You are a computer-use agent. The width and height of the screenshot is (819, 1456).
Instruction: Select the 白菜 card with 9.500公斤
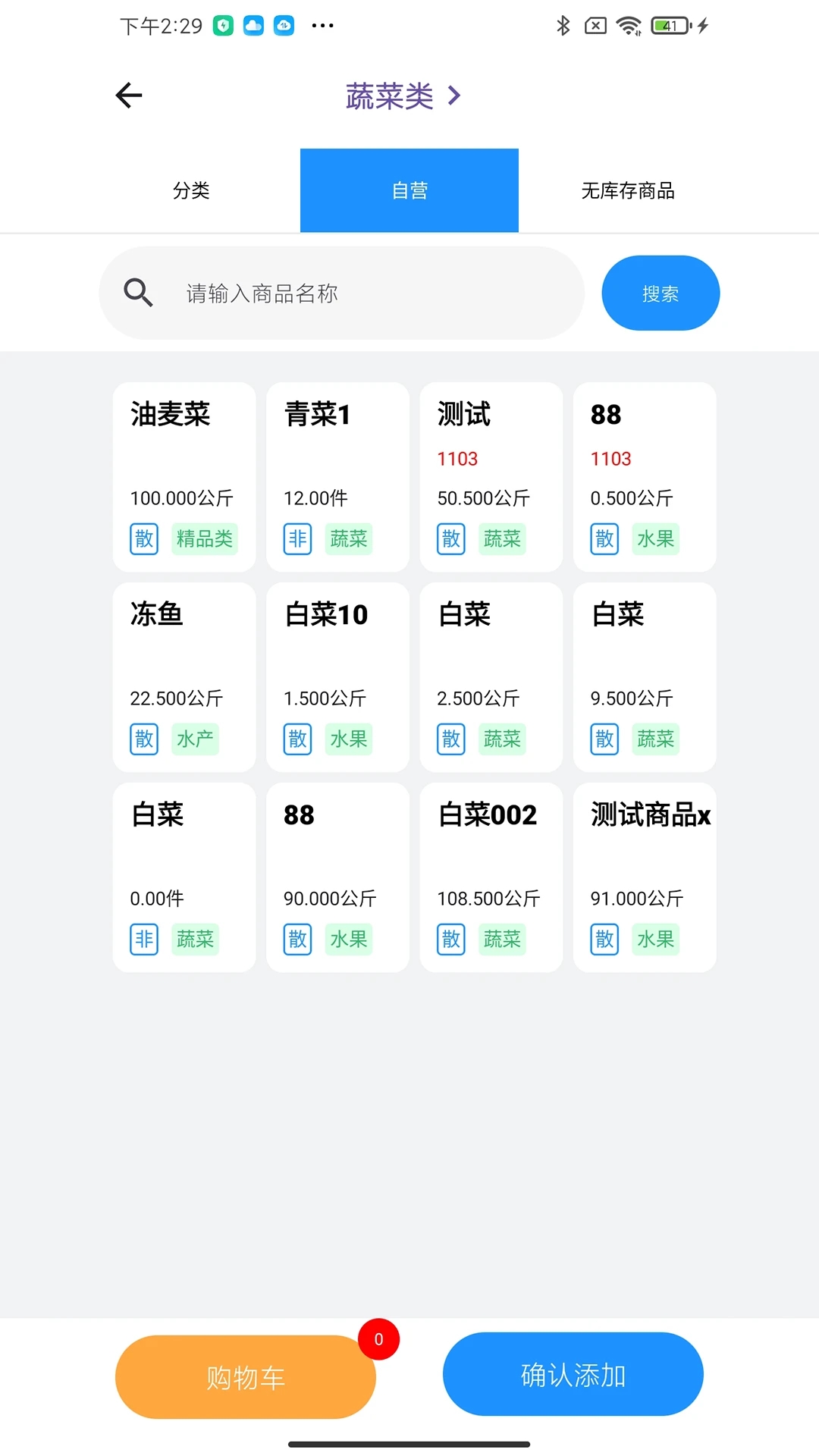[645, 676]
